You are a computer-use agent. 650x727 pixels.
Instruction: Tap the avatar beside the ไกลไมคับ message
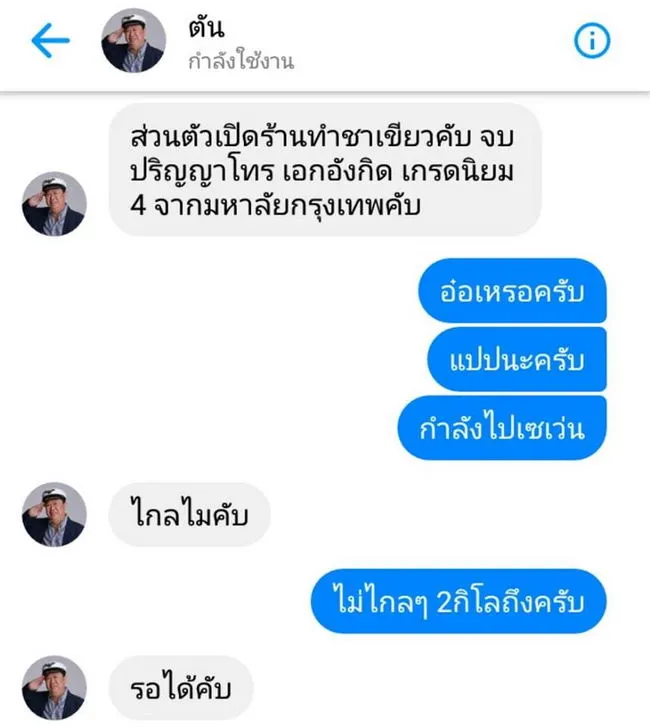coord(53,514)
